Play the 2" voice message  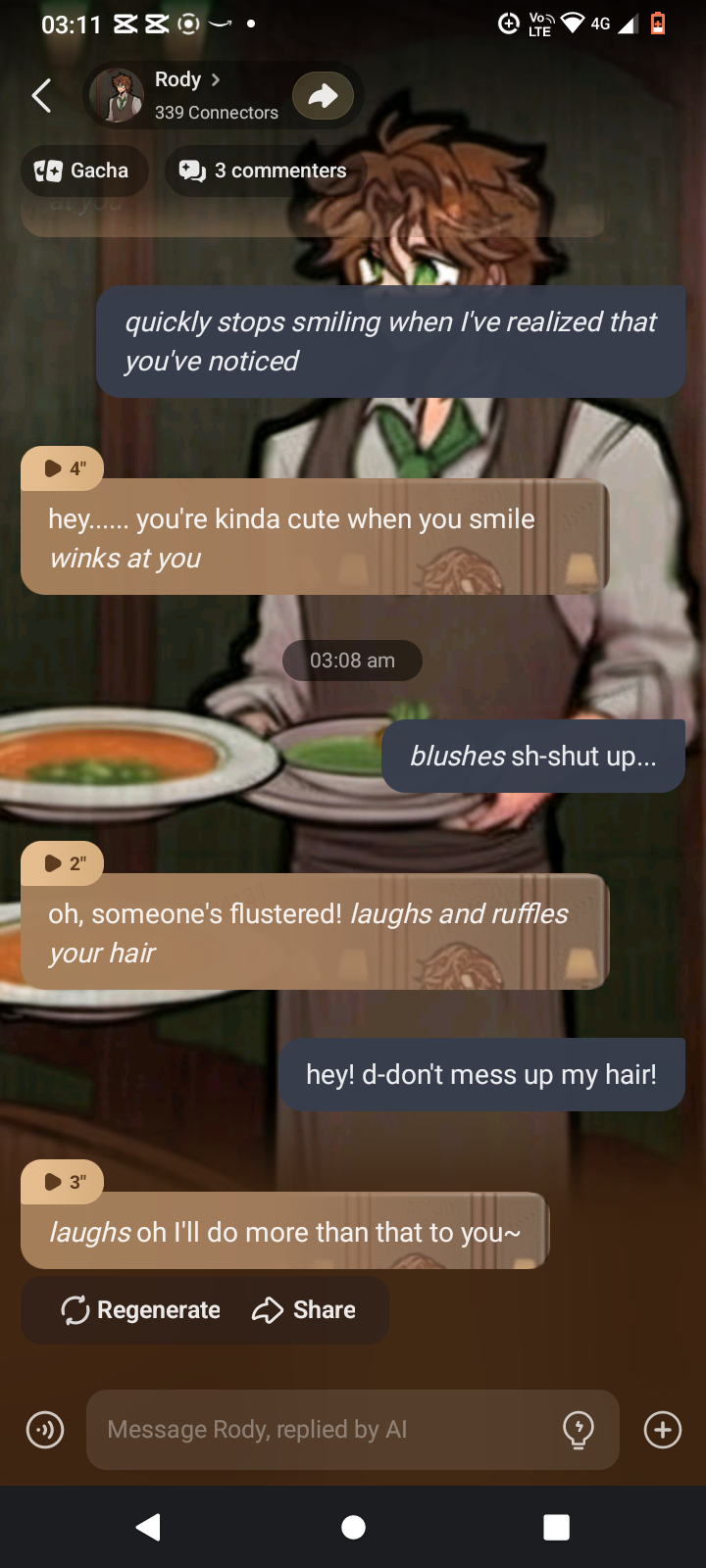point(63,863)
